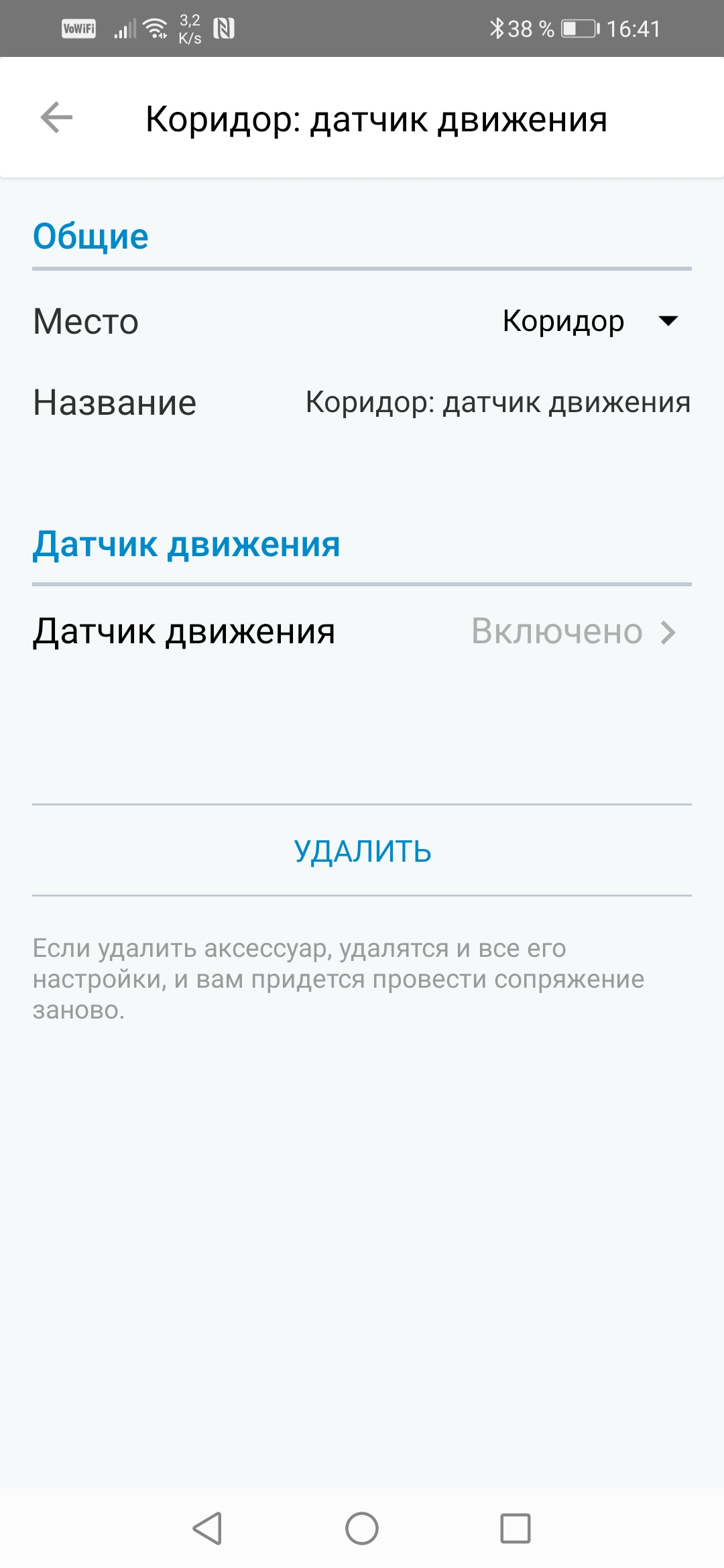Tap УДАЛИТЬ to remove the accessory
This screenshot has height=1568, width=724.
coord(362,851)
